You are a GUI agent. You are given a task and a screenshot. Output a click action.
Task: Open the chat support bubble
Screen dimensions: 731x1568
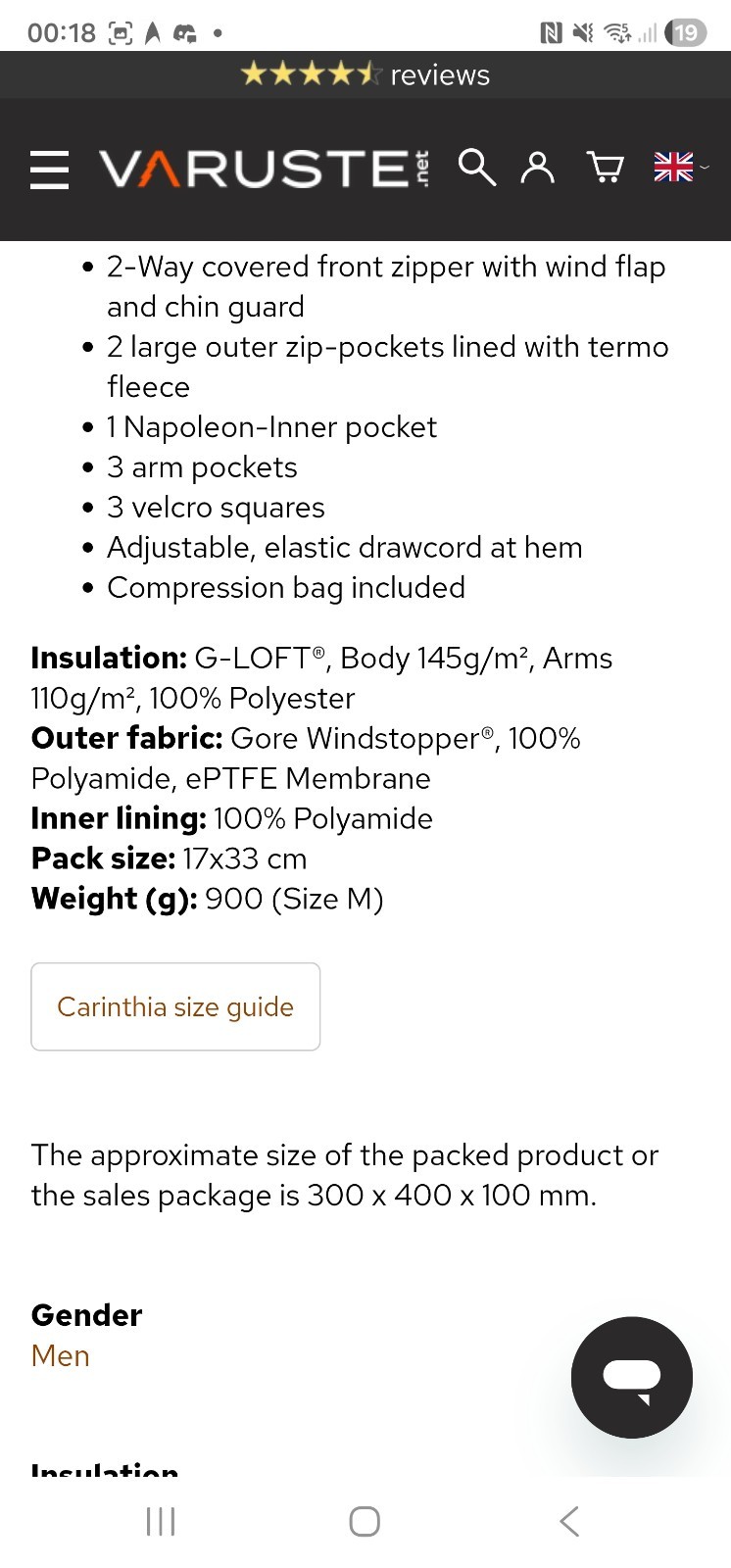(632, 1377)
